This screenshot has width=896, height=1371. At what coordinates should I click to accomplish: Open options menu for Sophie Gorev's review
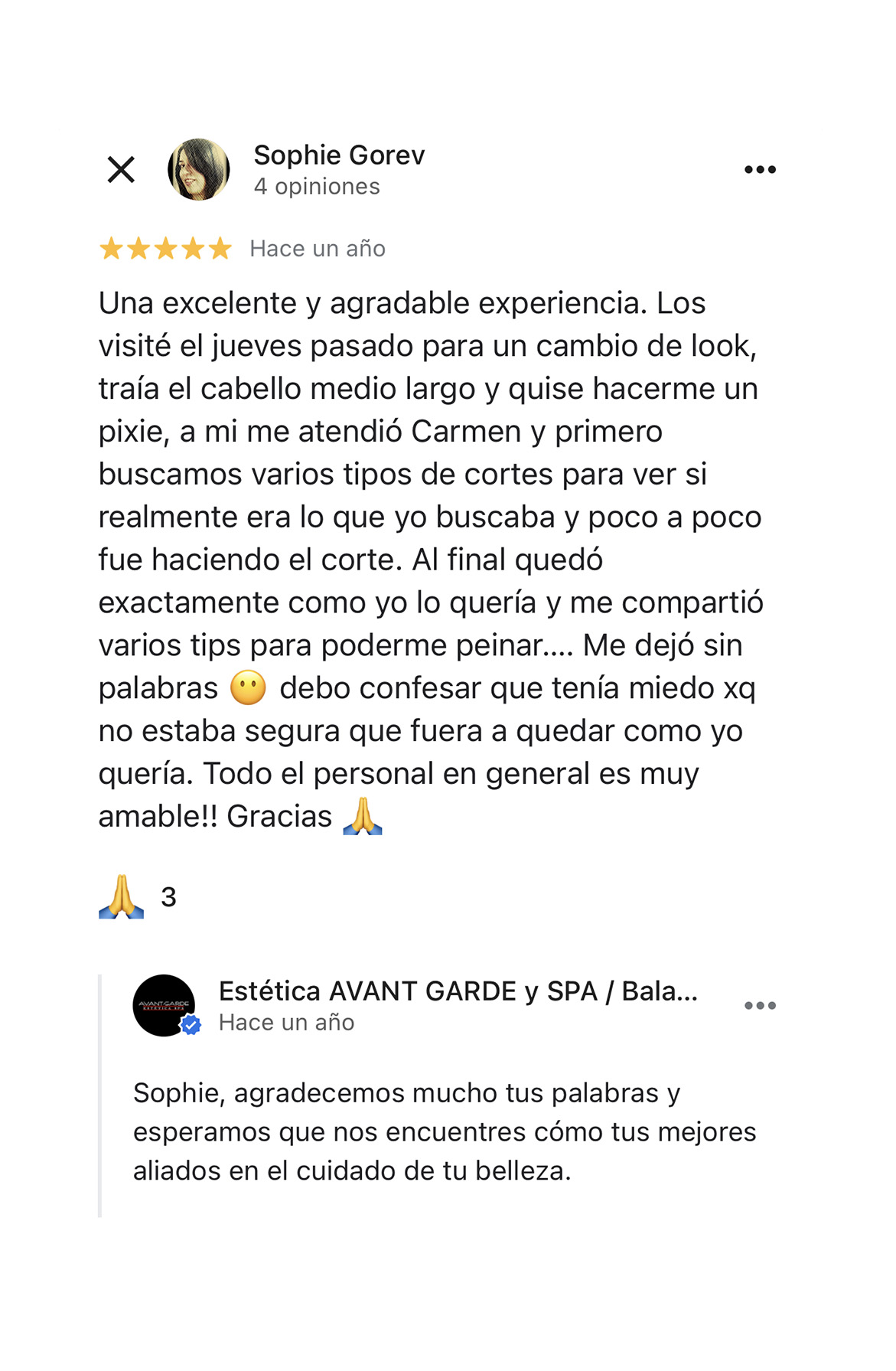point(760,169)
